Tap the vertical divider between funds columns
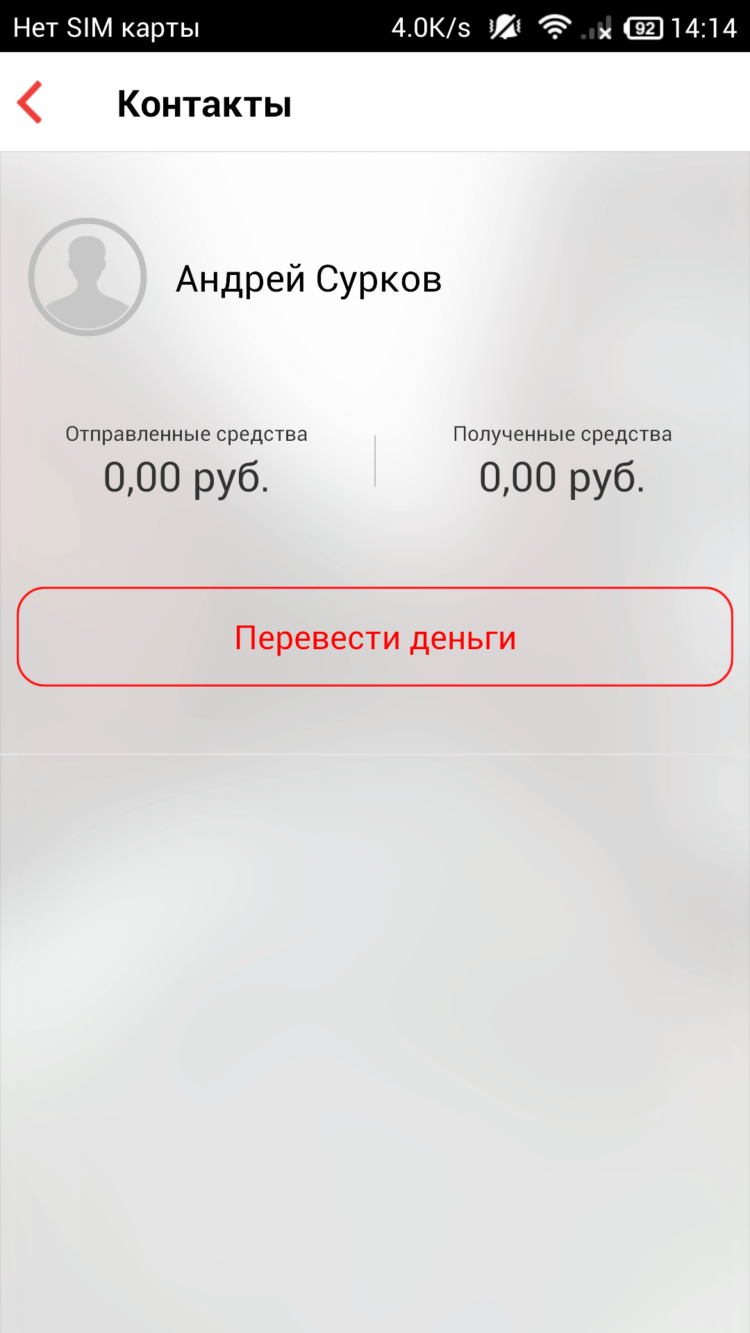The width and height of the screenshot is (750, 1333). pyautogui.click(x=375, y=458)
